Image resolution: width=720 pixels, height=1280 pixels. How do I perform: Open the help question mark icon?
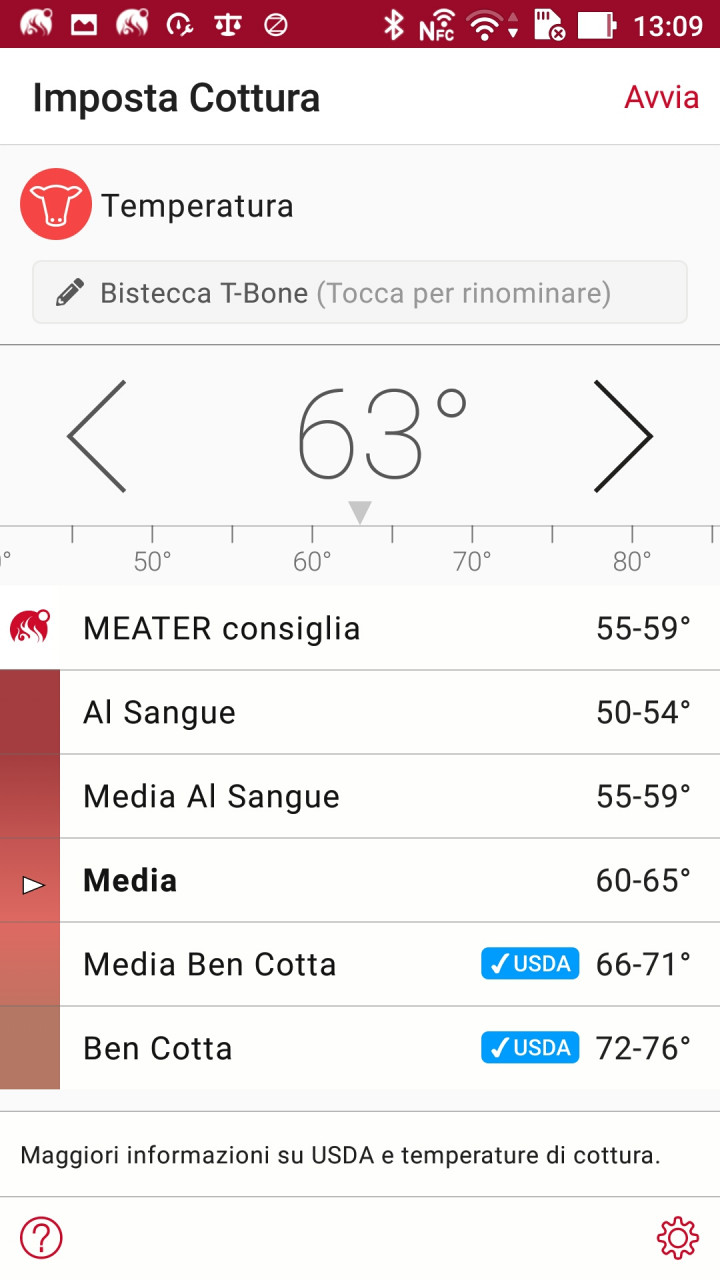tap(41, 1238)
